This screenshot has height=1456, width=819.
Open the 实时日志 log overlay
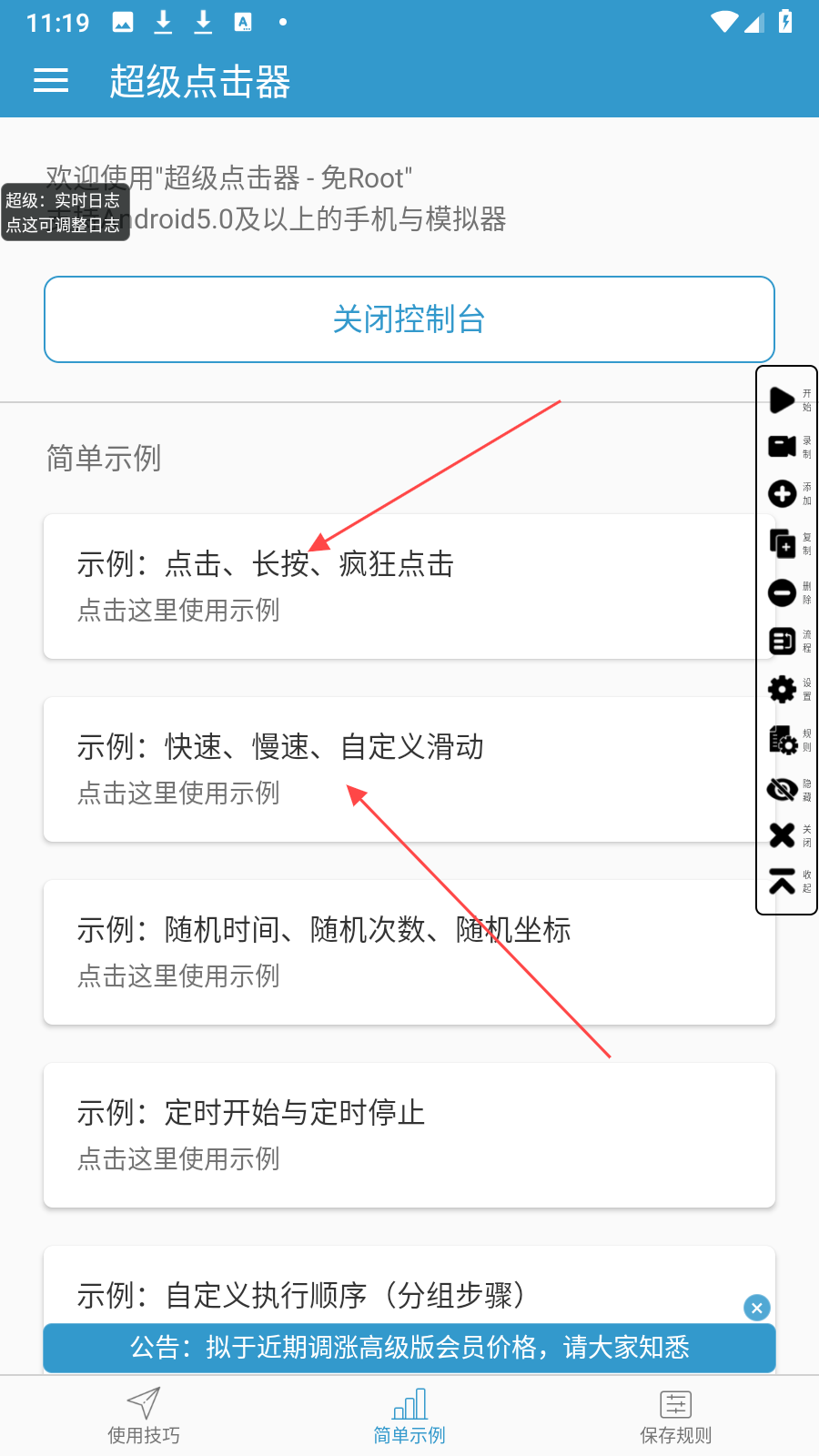click(x=65, y=213)
